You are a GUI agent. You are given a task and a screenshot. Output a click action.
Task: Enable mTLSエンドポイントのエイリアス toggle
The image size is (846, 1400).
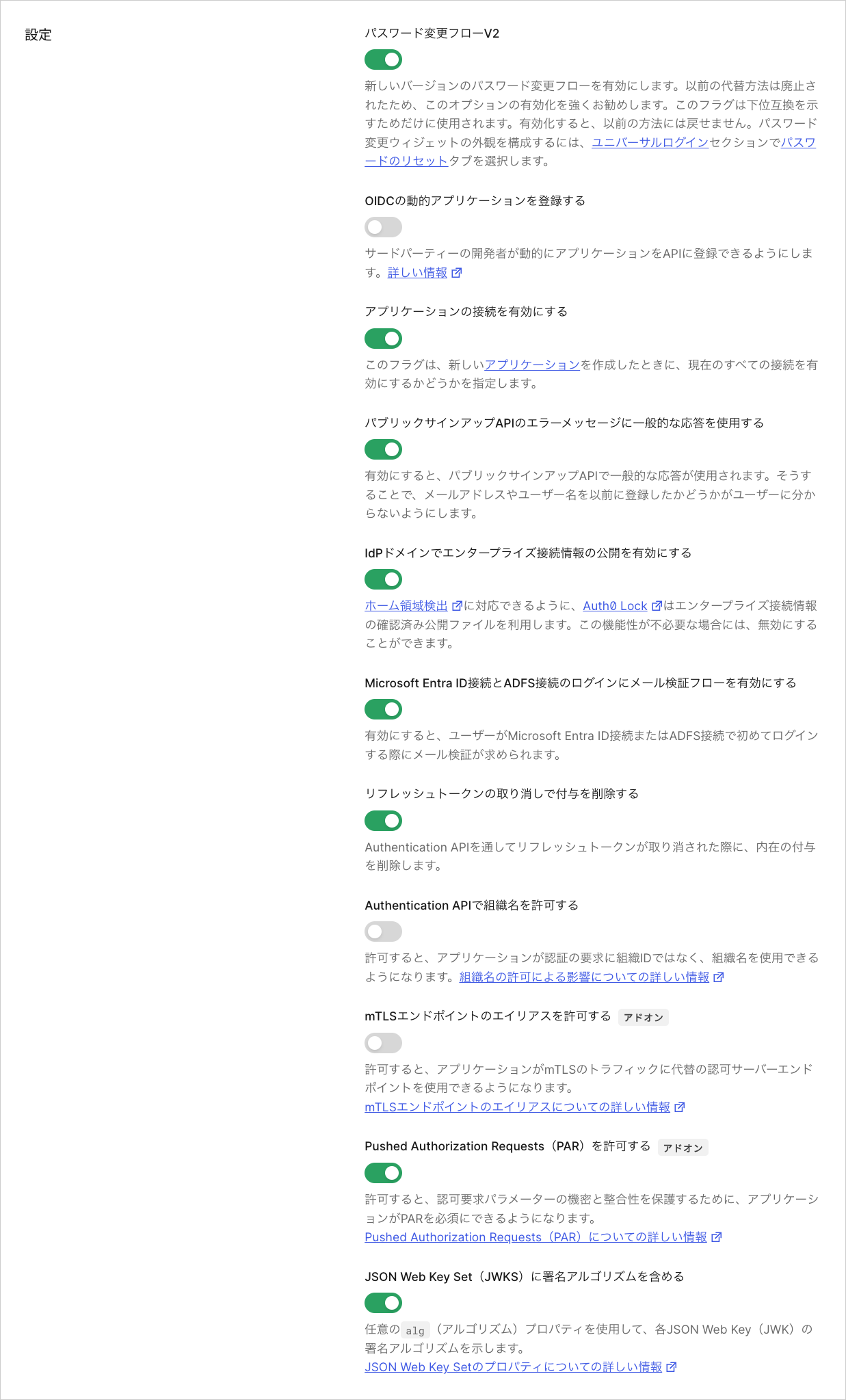(383, 1043)
